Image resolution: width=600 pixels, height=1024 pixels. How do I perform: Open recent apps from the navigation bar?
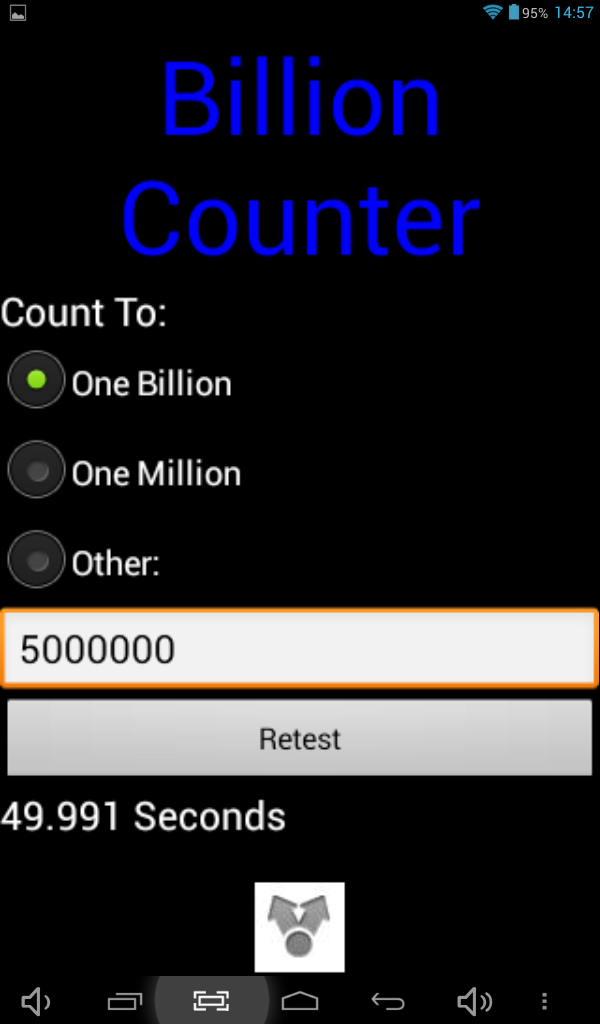click(x=124, y=1001)
